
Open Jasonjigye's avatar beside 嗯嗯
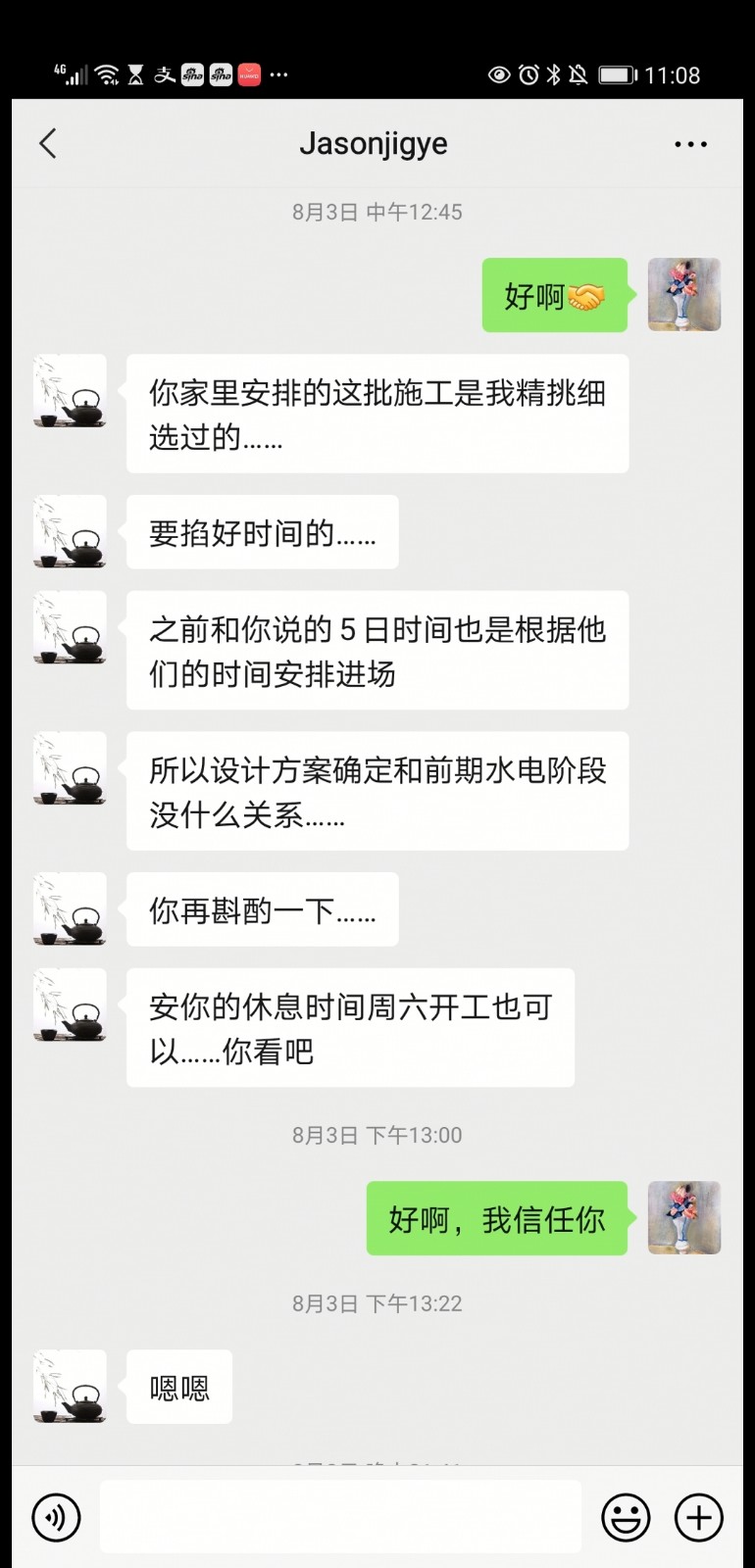pyautogui.click(x=70, y=1386)
